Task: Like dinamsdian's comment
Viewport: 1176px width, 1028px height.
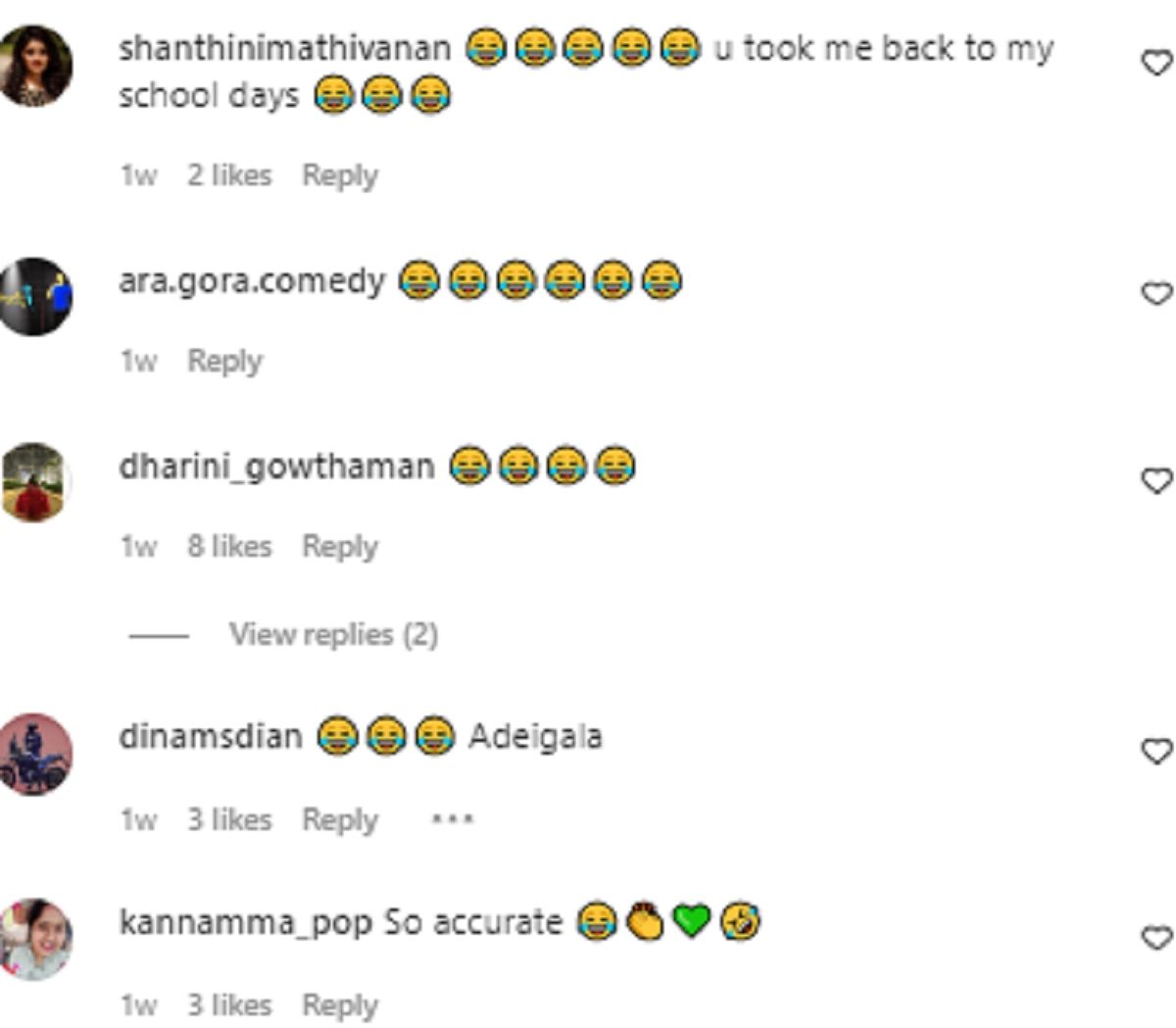Action: click(1156, 752)
